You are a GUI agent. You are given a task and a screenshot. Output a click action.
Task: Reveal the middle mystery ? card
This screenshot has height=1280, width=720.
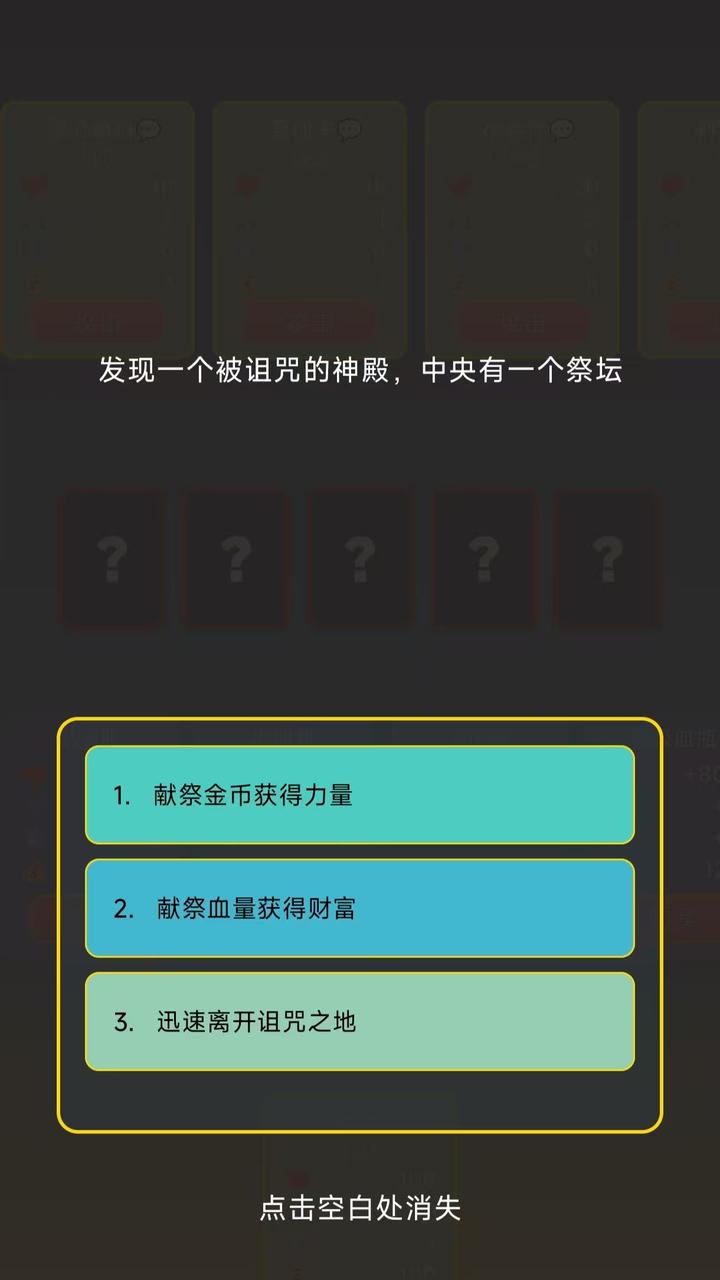coord(360,557)
